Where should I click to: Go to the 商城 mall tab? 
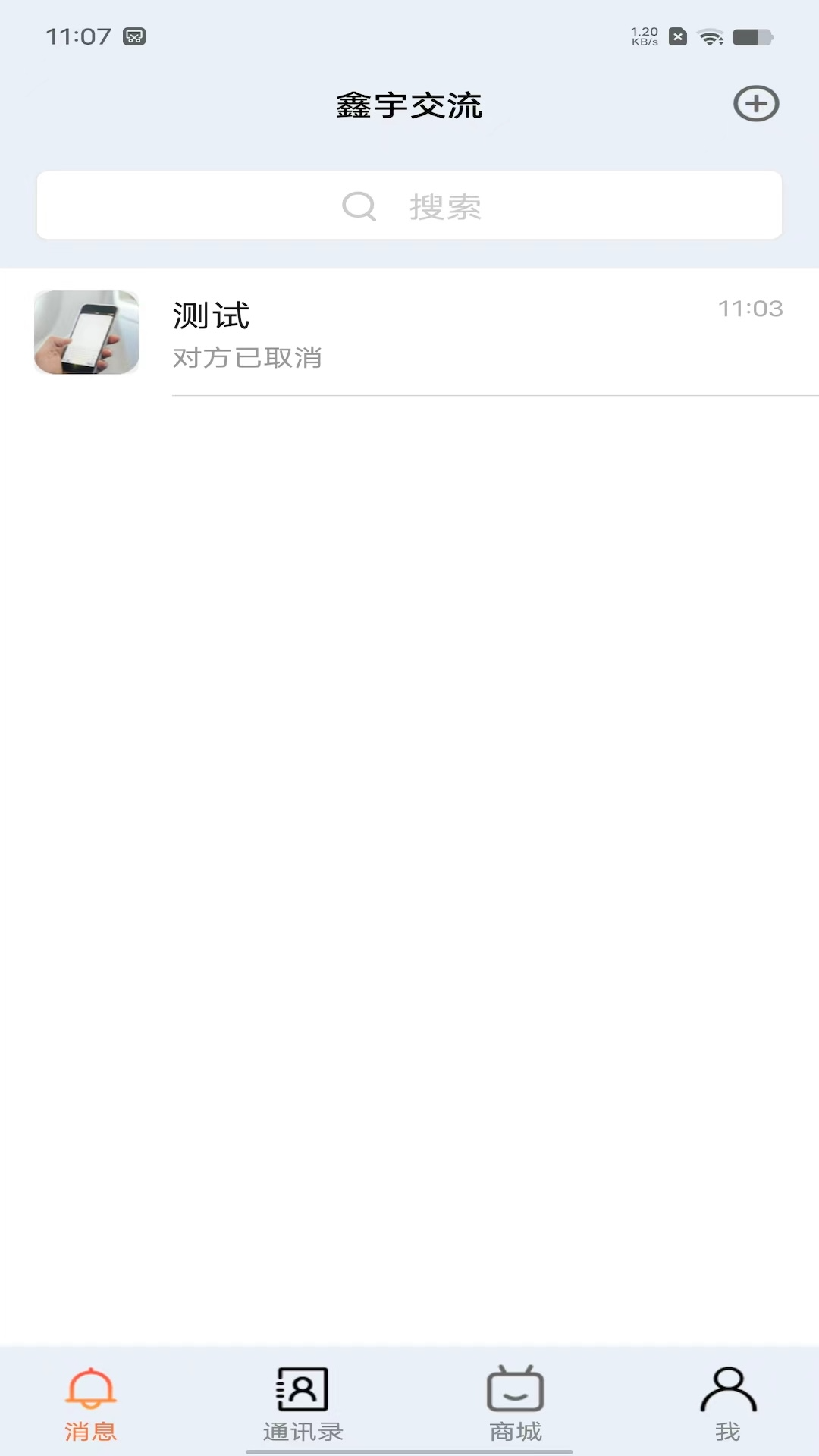[x=516, y=1404]
